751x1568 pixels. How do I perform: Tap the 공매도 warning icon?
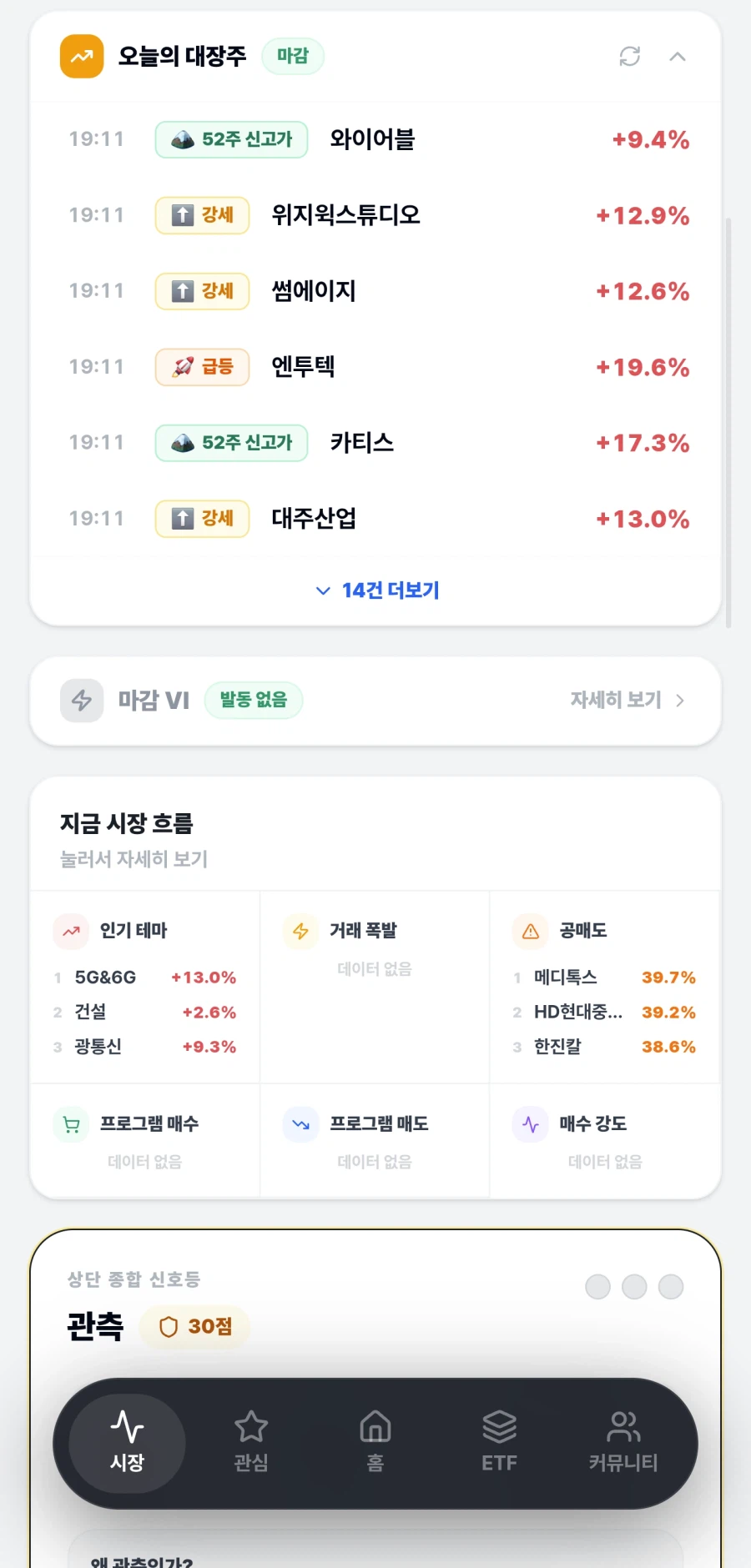click(529, 932)
